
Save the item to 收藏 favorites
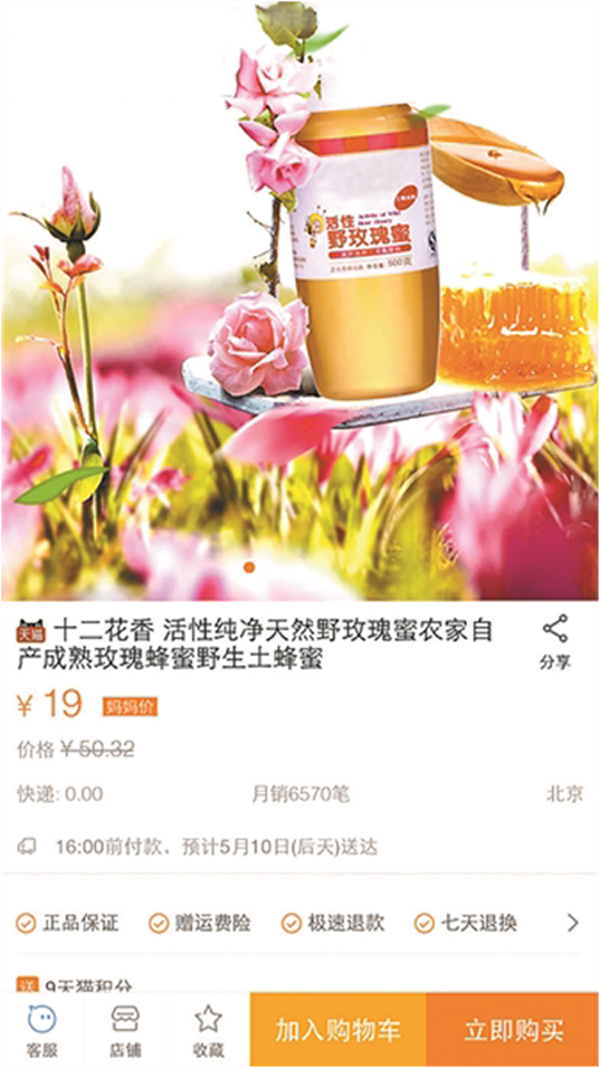[208, 1031]
